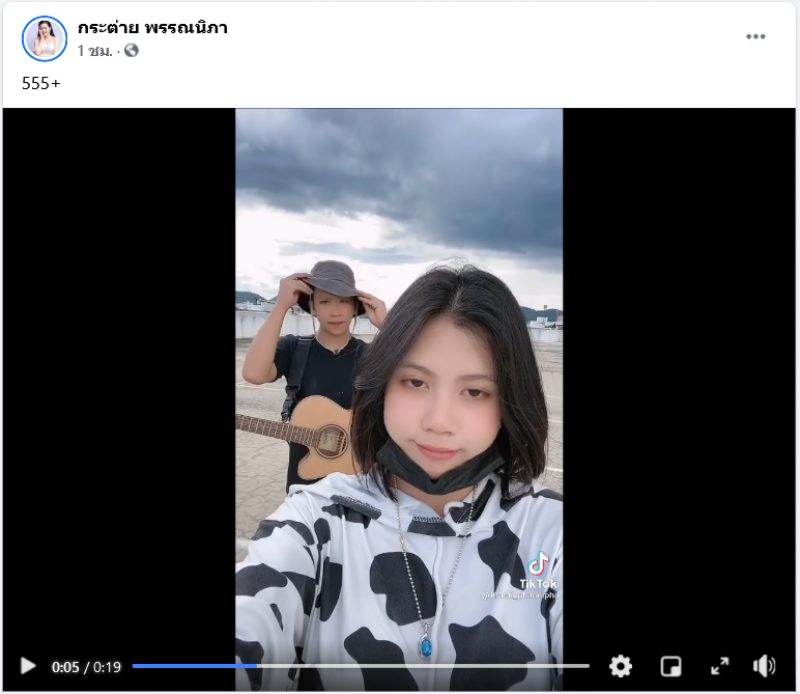This screenshot has height=694, width=800.
Task: Mute the video sound
Action: (x=765, y=666)
